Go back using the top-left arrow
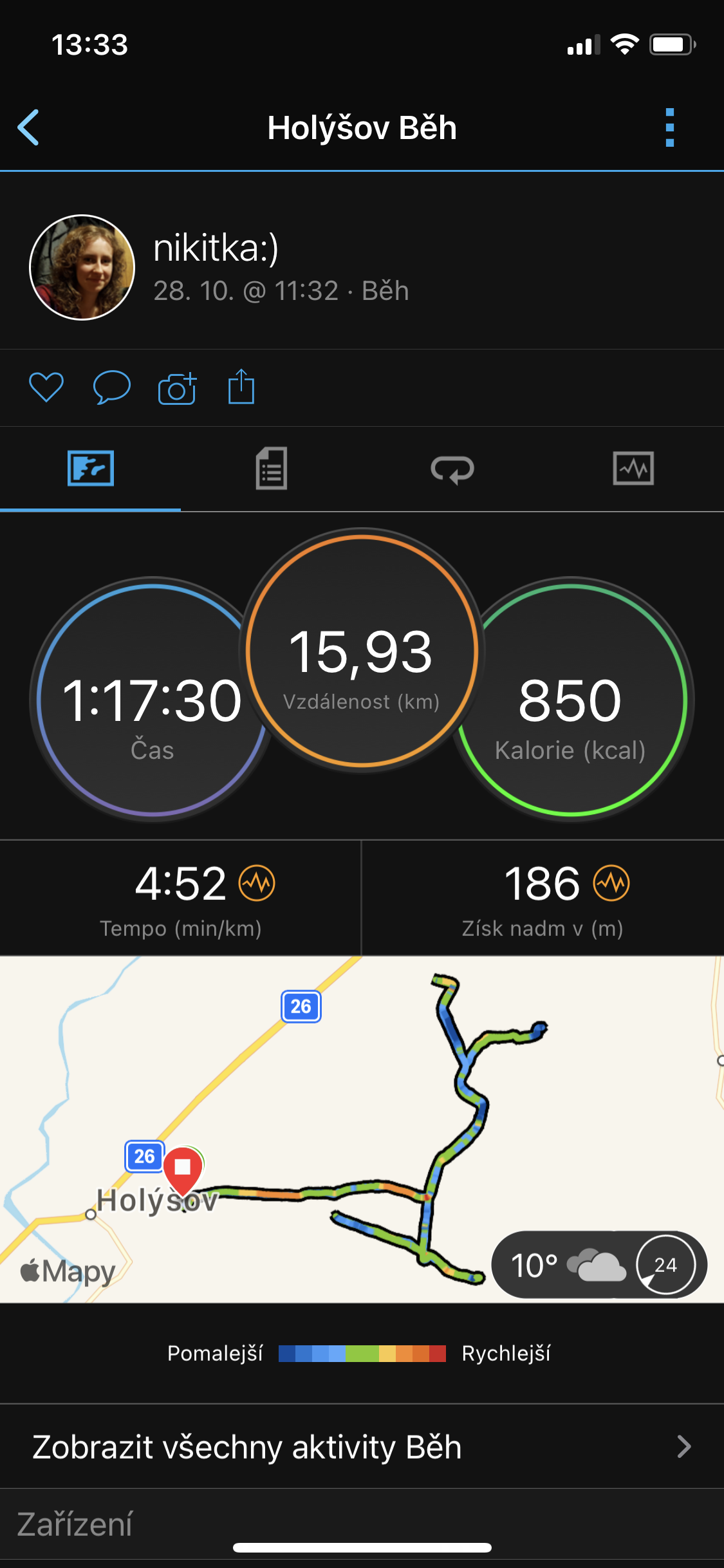Viewport: 724px width, 1568px height. [28, 127]
